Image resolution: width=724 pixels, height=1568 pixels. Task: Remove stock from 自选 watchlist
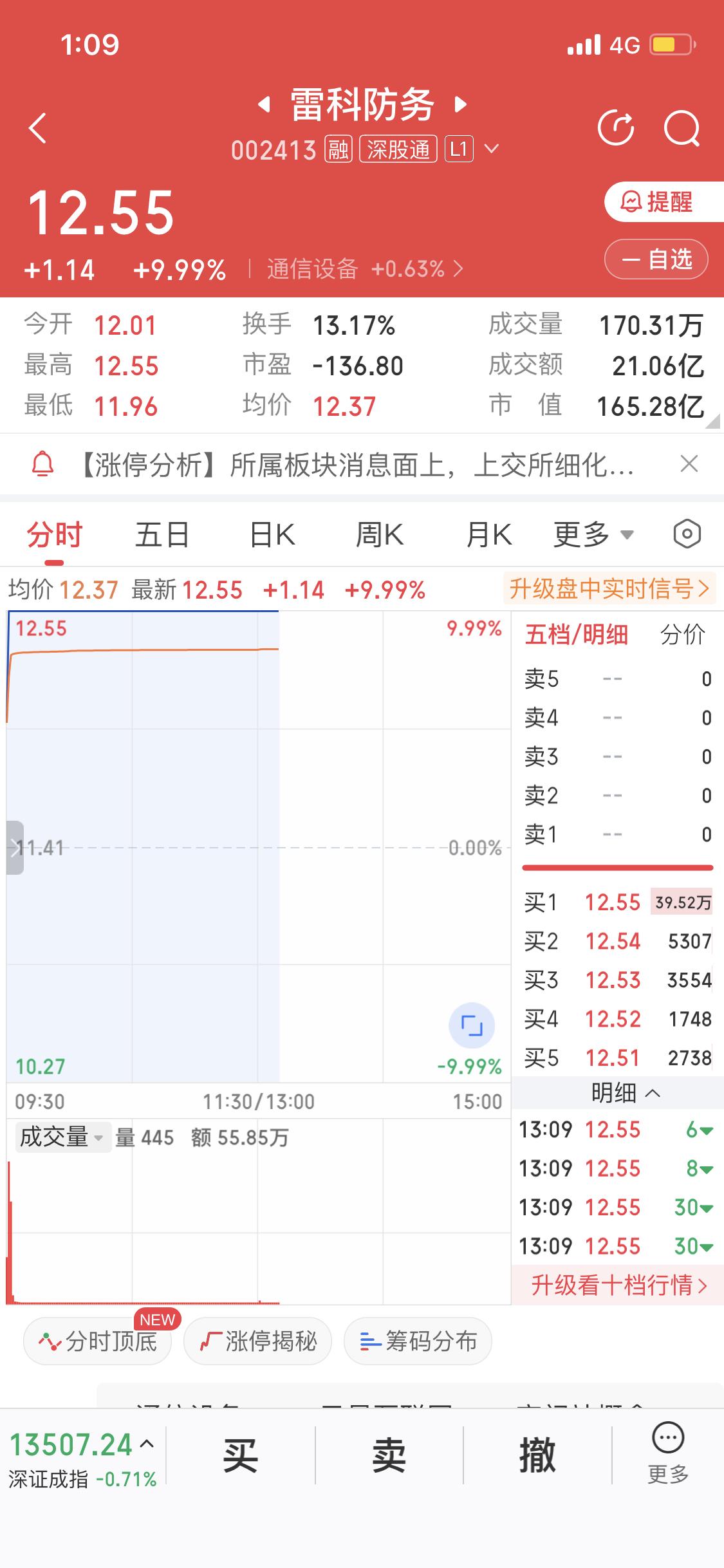coord(655,259)
